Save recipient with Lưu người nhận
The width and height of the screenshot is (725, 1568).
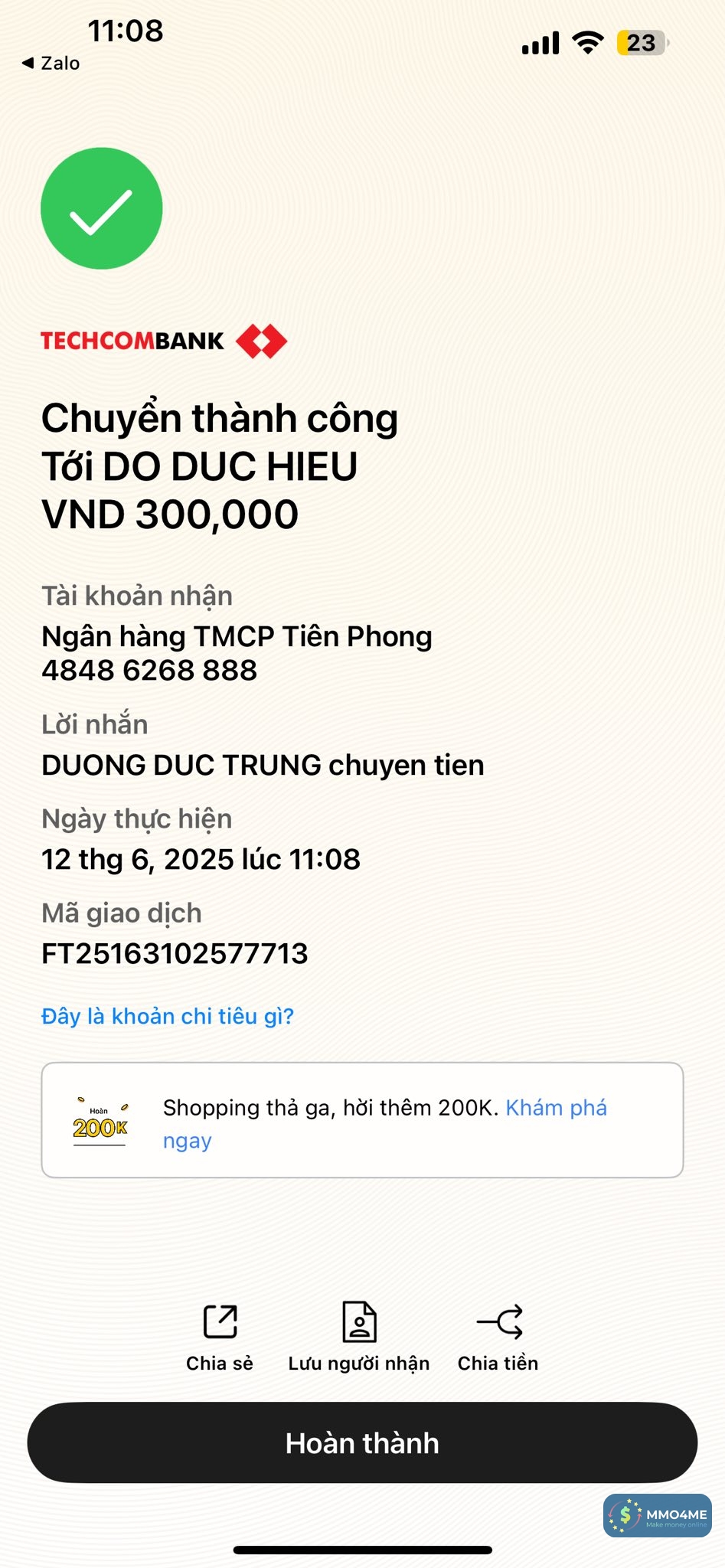click(359, 1335)
